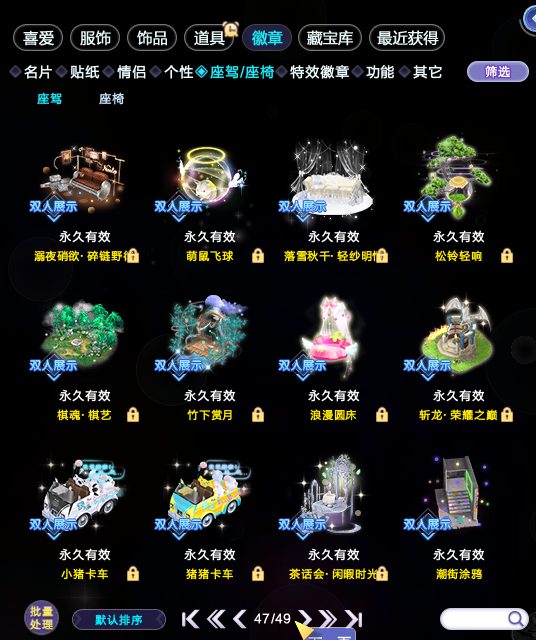536x640 pixels.
Task: Tap the search box at bottom
Action: point(484,619)
